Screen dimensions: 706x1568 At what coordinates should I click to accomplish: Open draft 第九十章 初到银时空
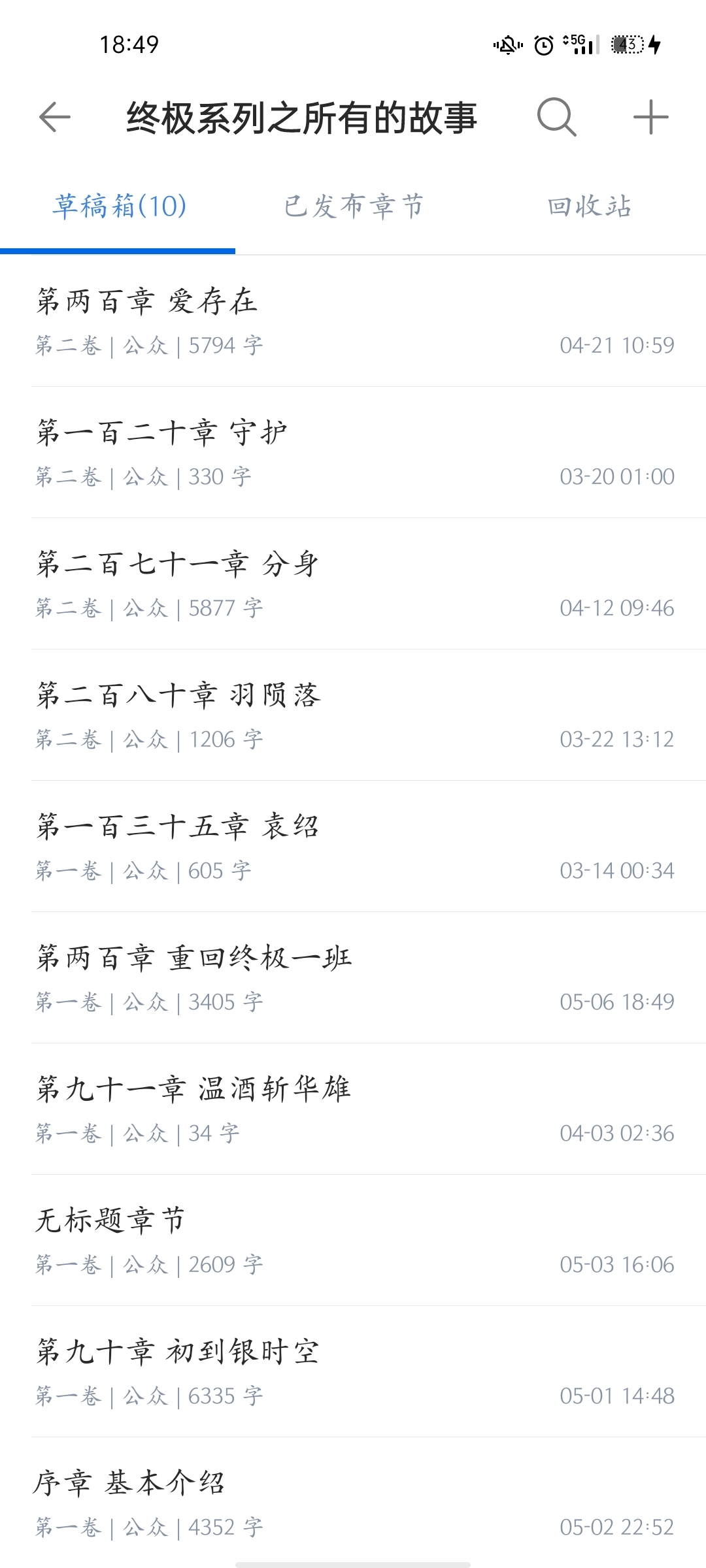pos(353,1372)
